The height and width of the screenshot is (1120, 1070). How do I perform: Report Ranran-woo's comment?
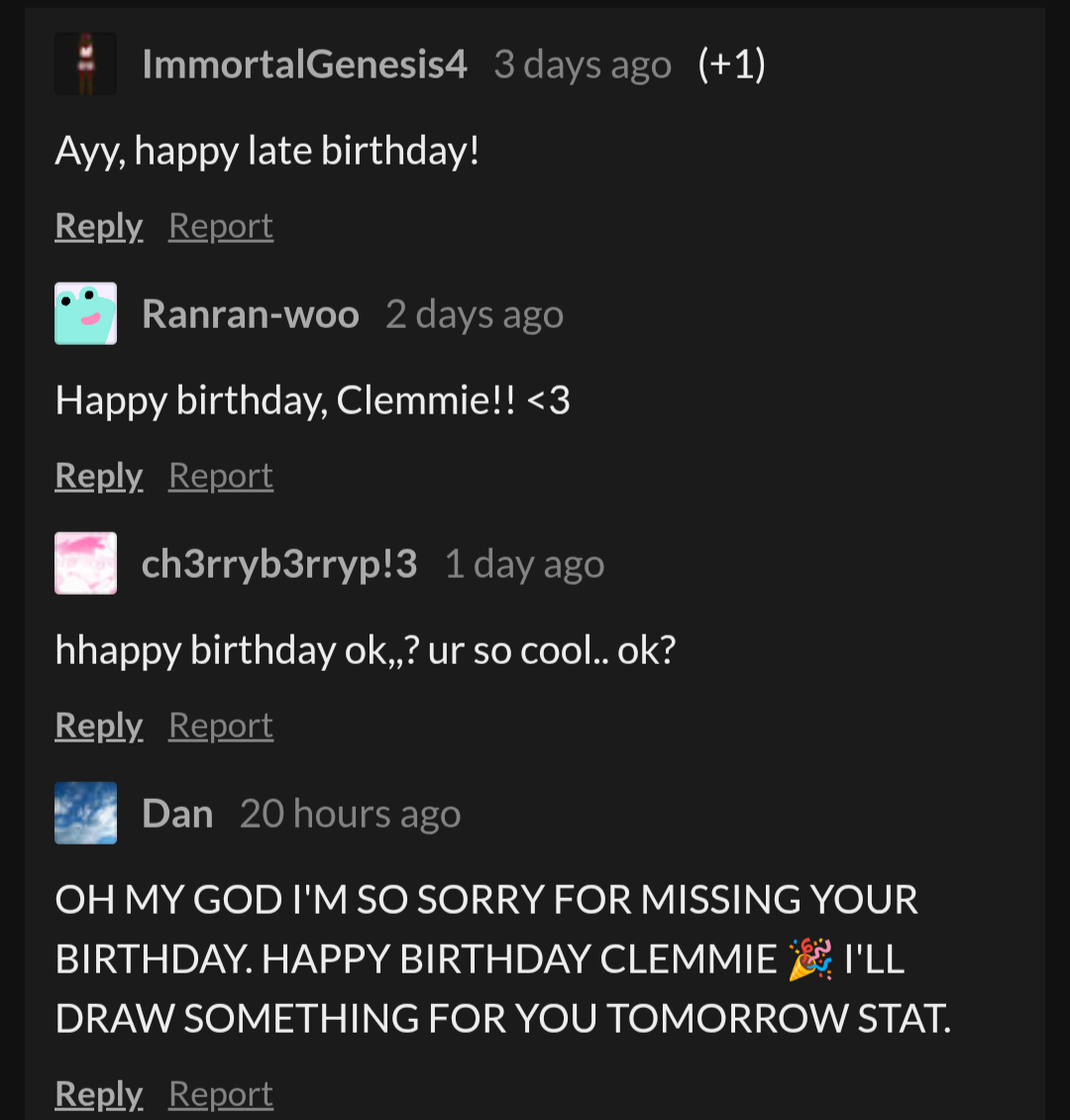click(x=220, y=476)
